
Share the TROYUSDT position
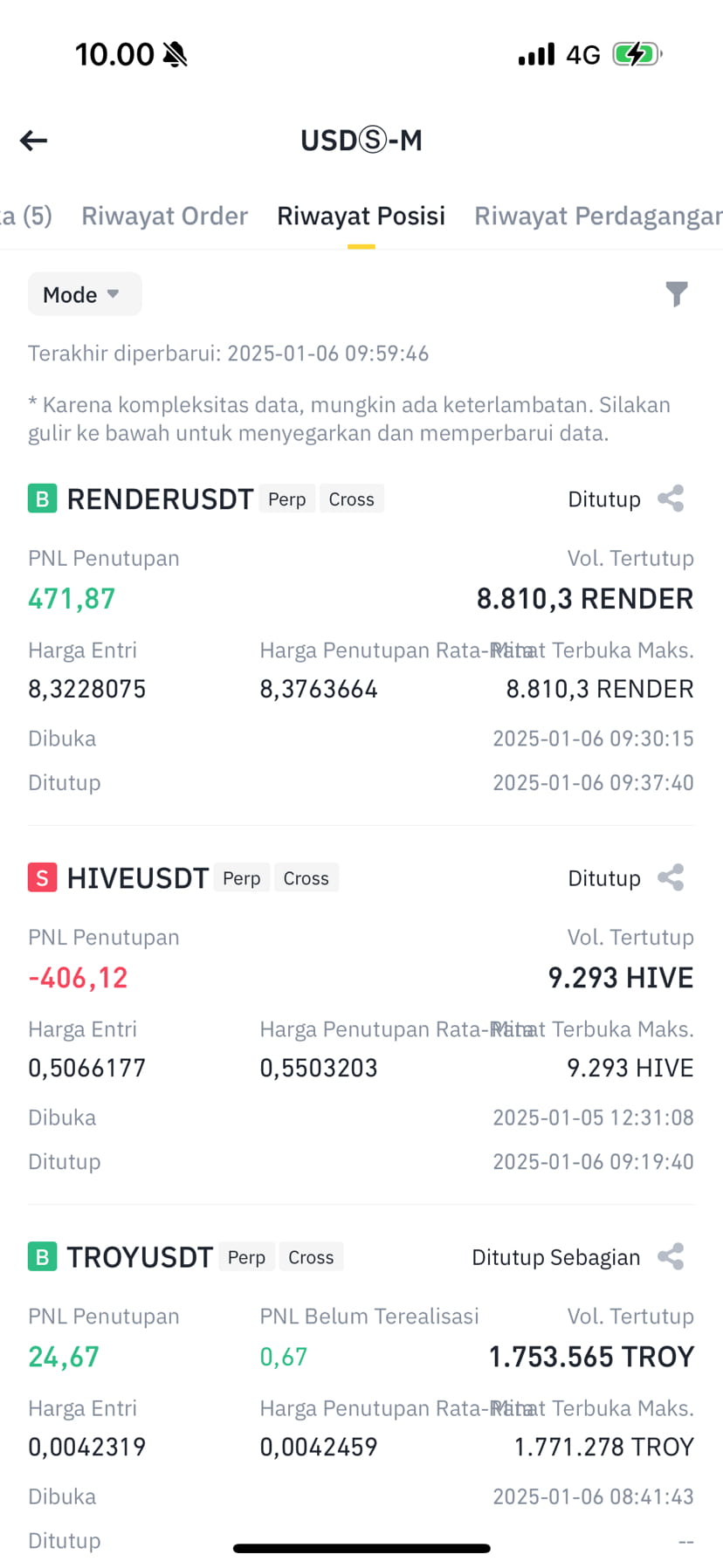click(671, 1256)
